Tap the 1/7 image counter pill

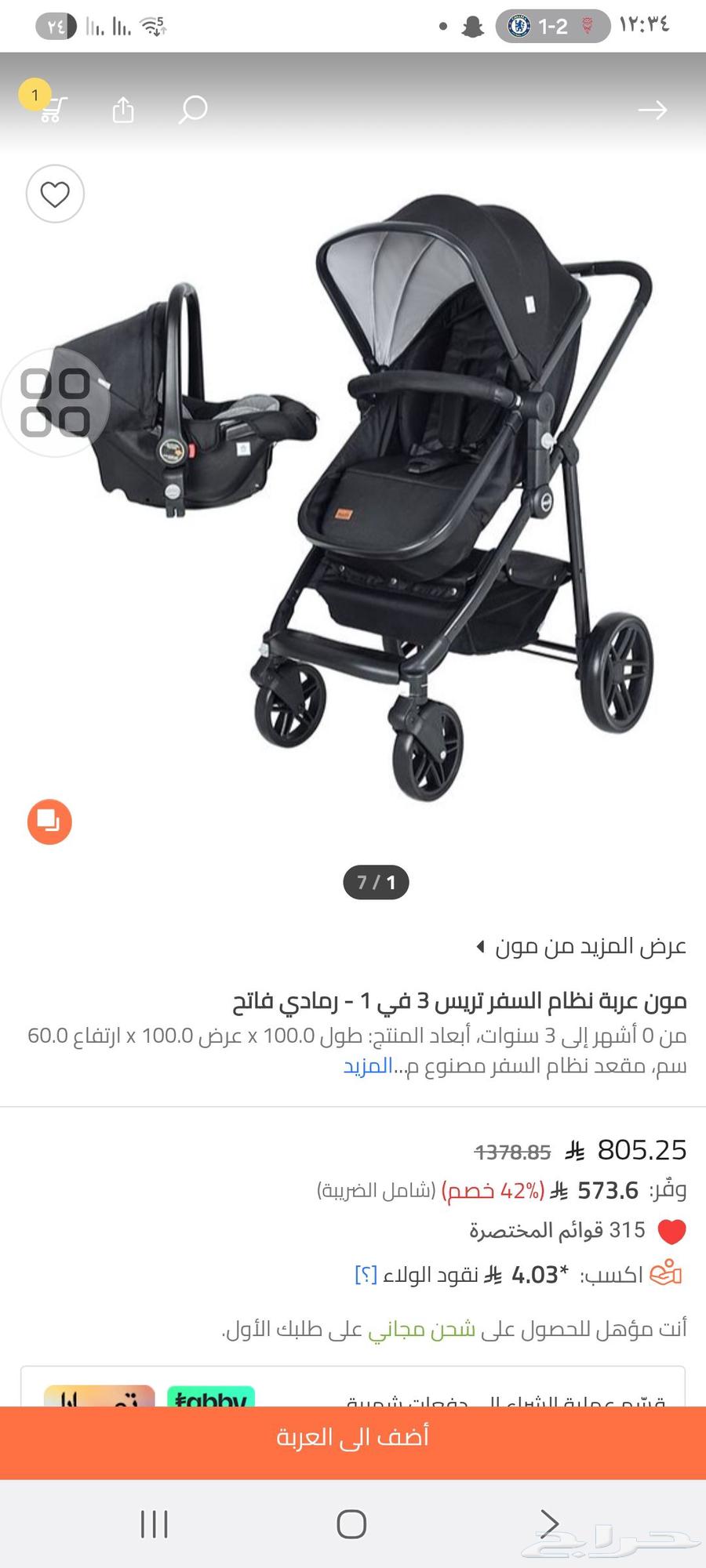click(376, 882)
